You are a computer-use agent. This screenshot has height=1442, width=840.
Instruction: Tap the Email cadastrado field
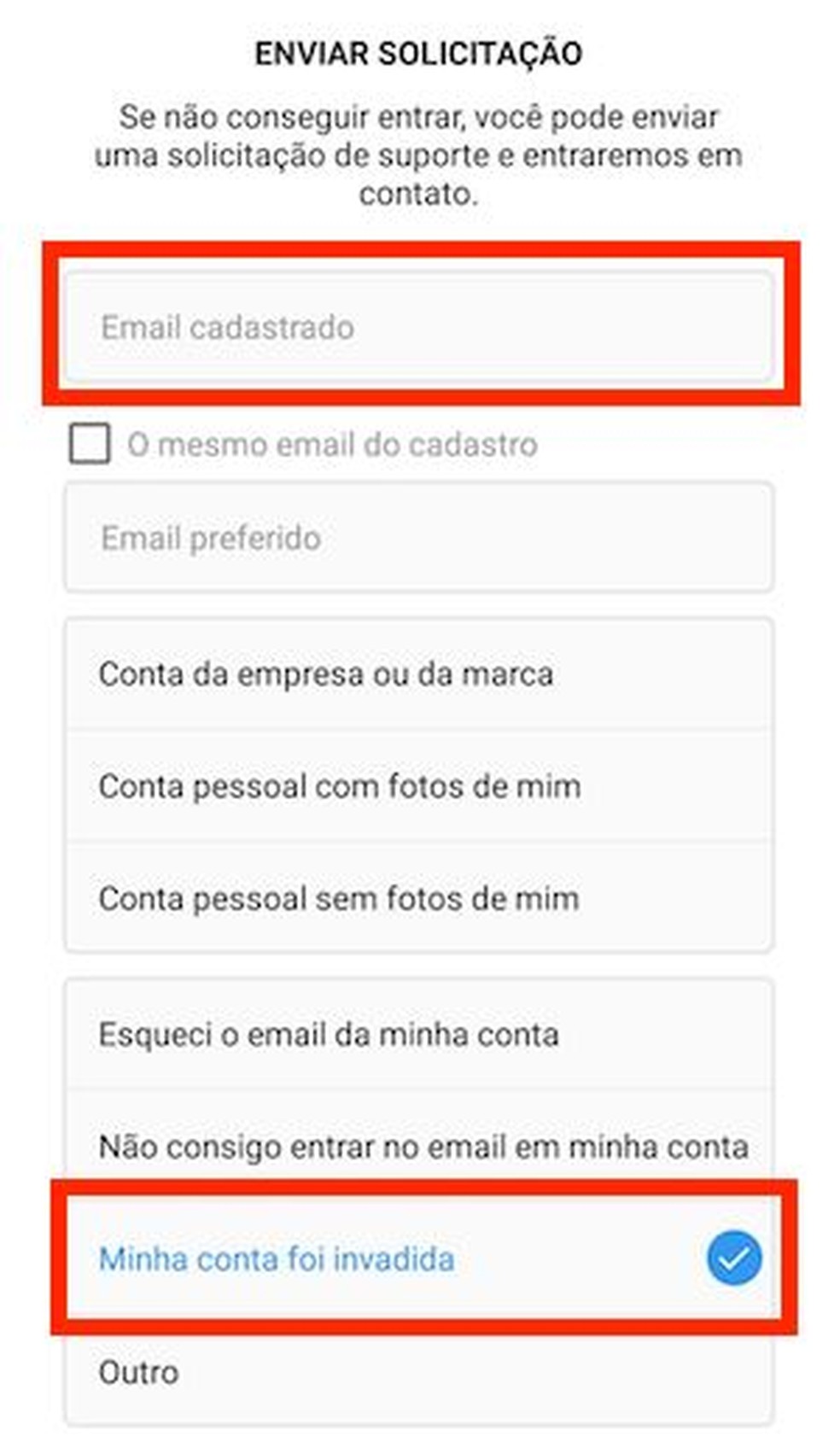coord(418,327)
